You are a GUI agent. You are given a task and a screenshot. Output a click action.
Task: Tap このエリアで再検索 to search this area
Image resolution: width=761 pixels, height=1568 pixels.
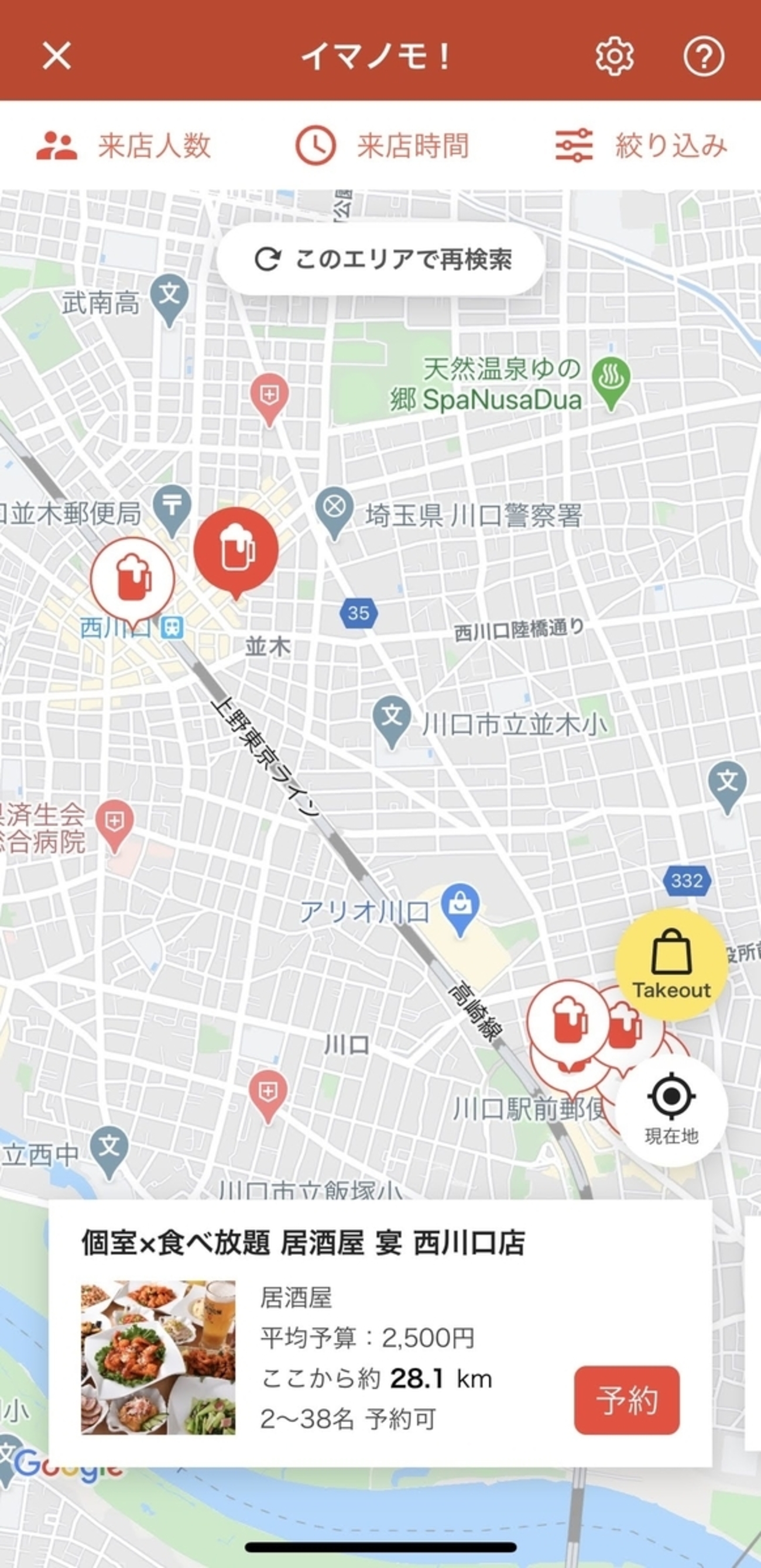380,259
